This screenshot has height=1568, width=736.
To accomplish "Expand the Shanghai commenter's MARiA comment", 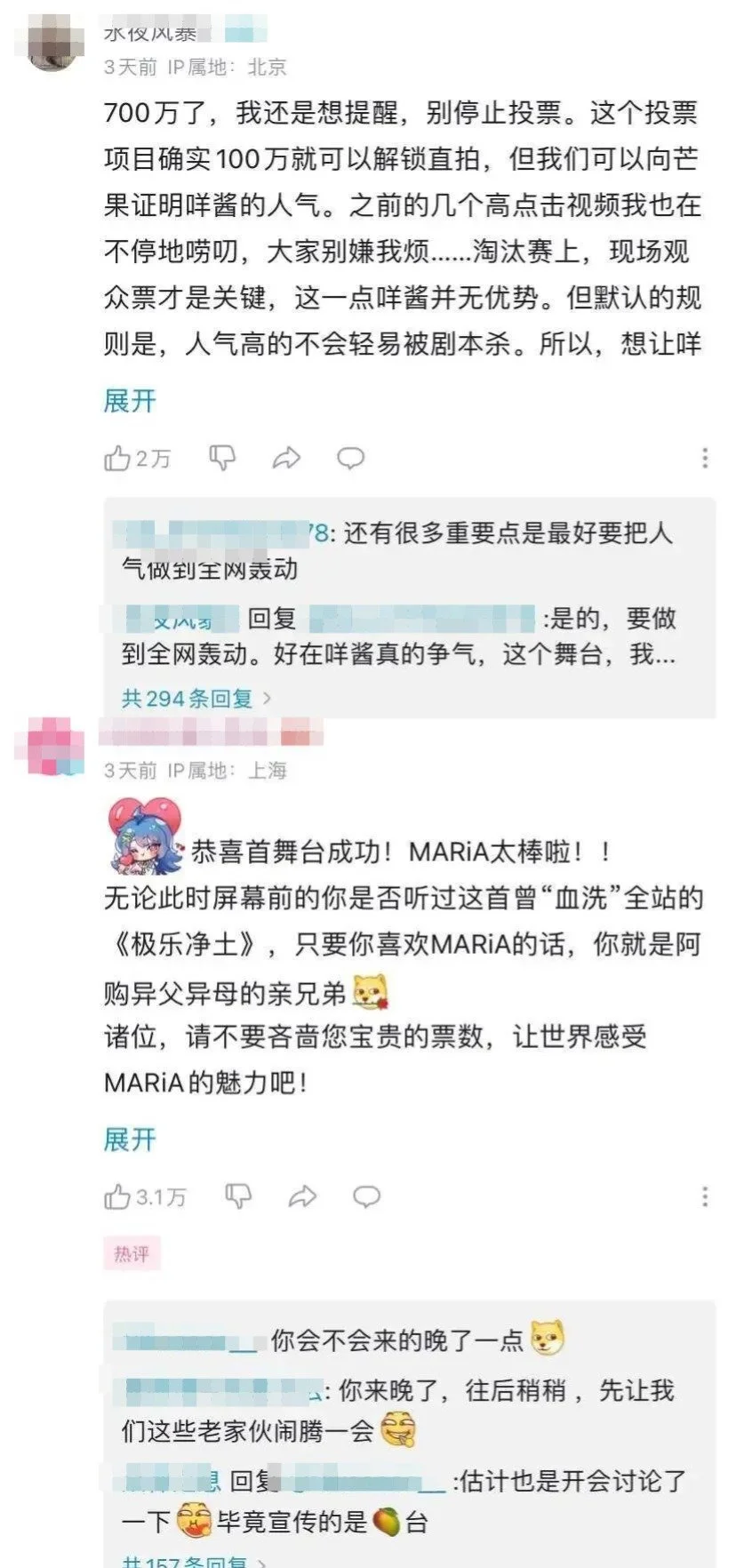I will pos(130,1139).
